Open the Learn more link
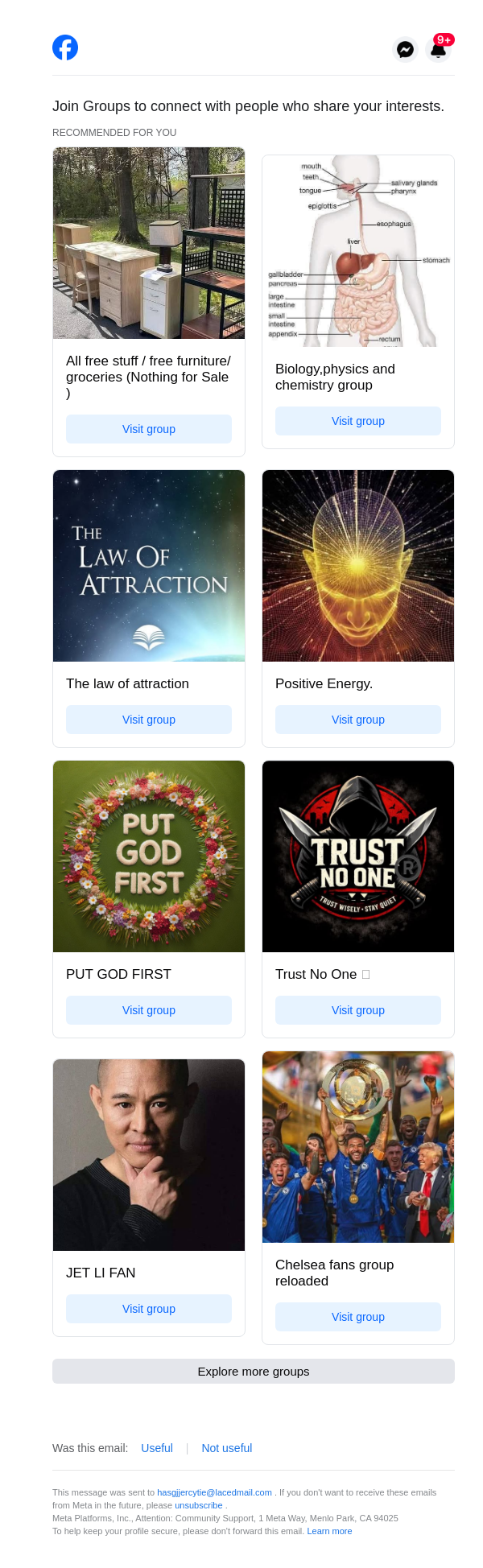The height and width of the screenshot is (1568, 483). [329, 1531]
